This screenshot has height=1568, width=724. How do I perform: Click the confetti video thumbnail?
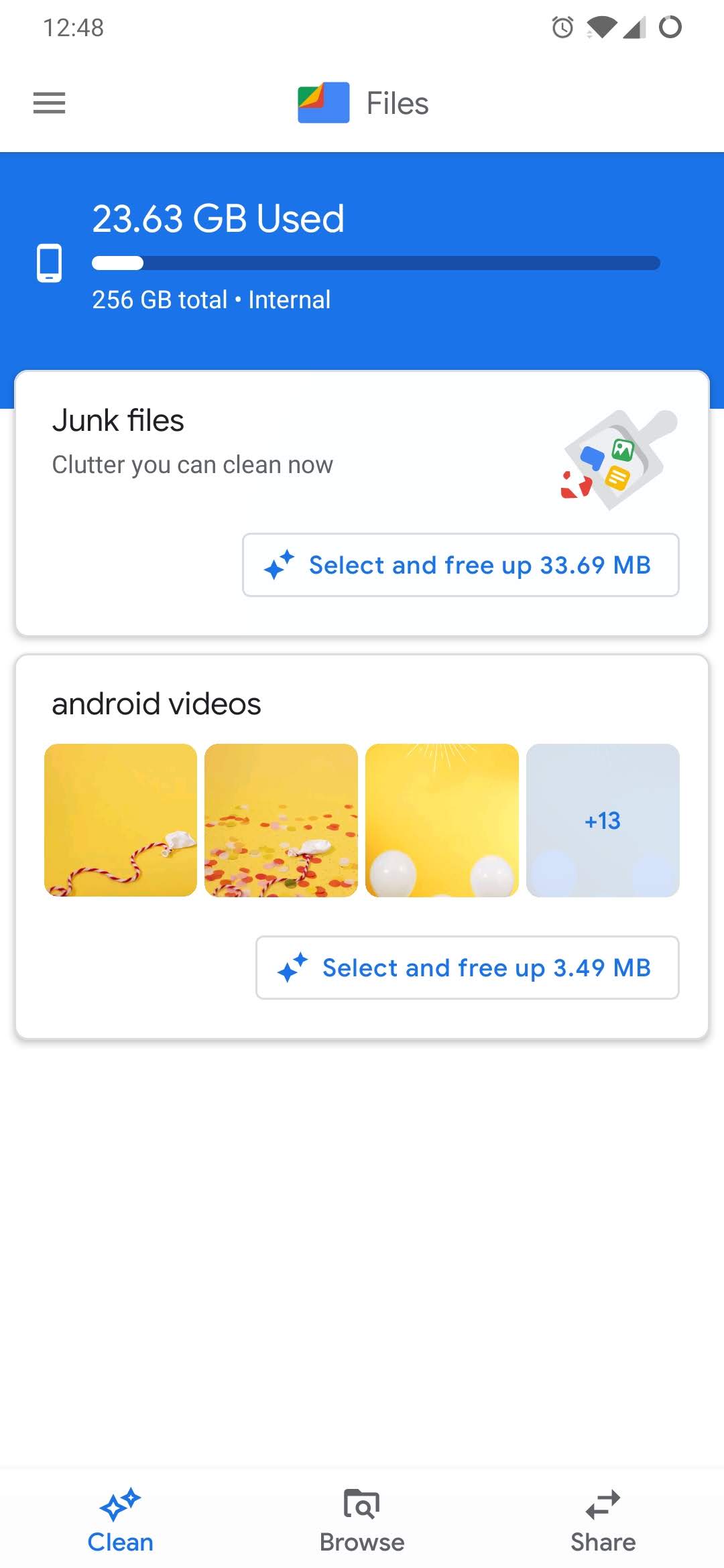[x=281, y=820]
